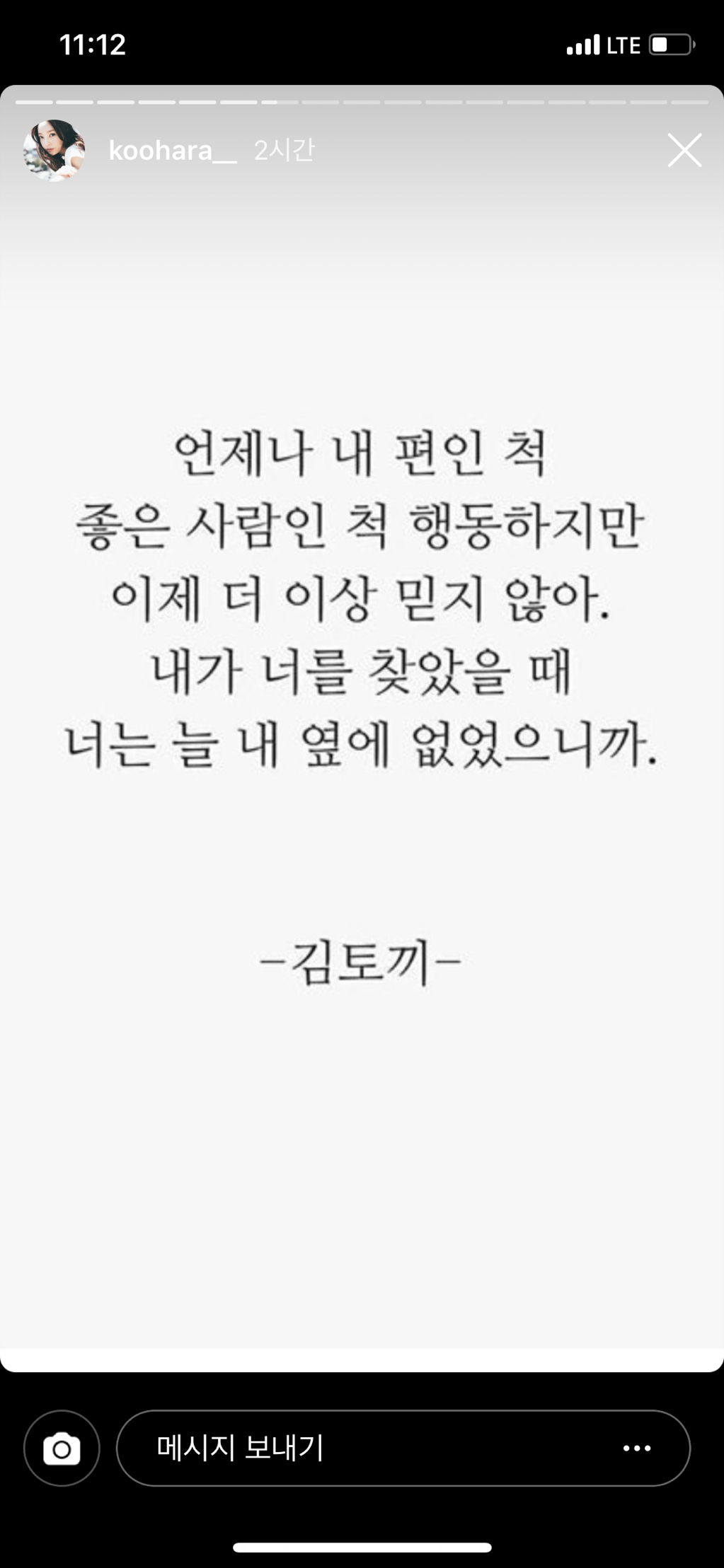Open the three-dot more options

tap(637, 1448)
